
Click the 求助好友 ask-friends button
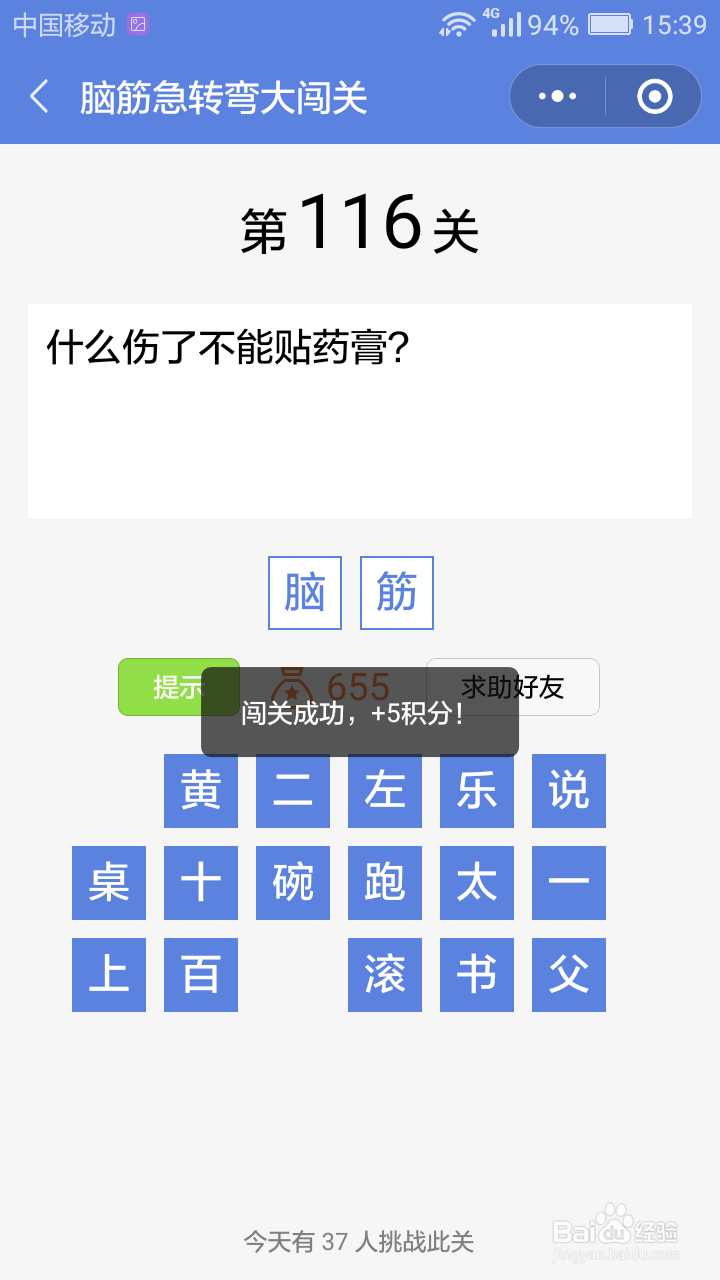point(513,687)
